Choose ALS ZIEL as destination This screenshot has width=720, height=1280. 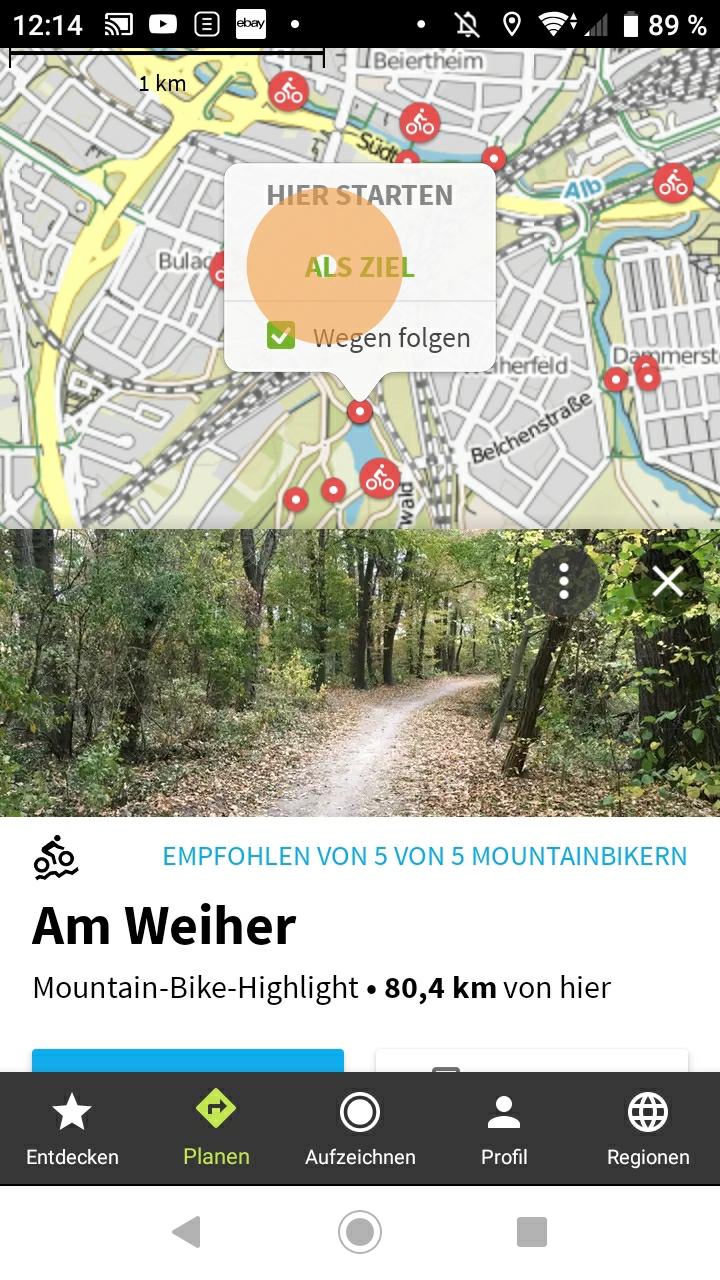click(x=360, y=267)
